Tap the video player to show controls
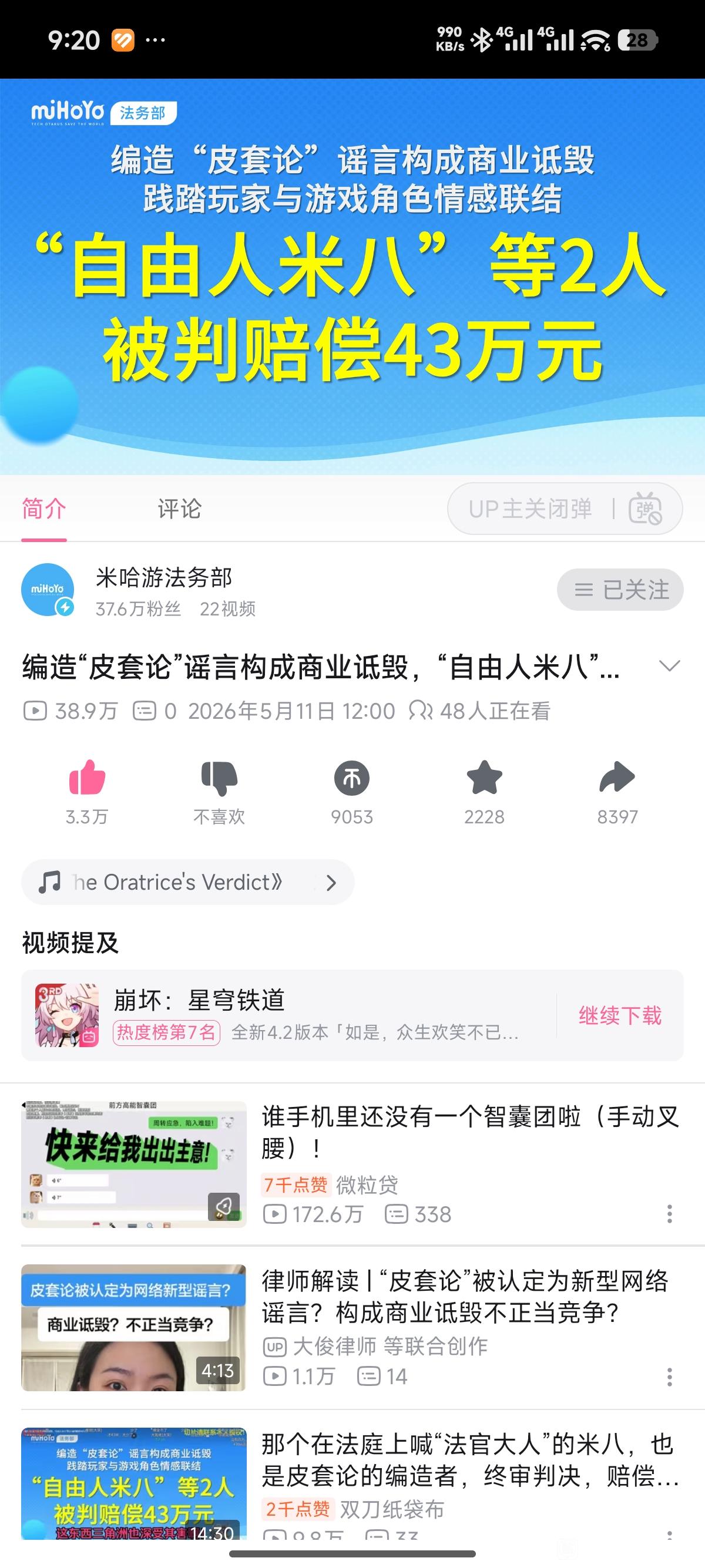705x1568 pixels. click(352, 277)
